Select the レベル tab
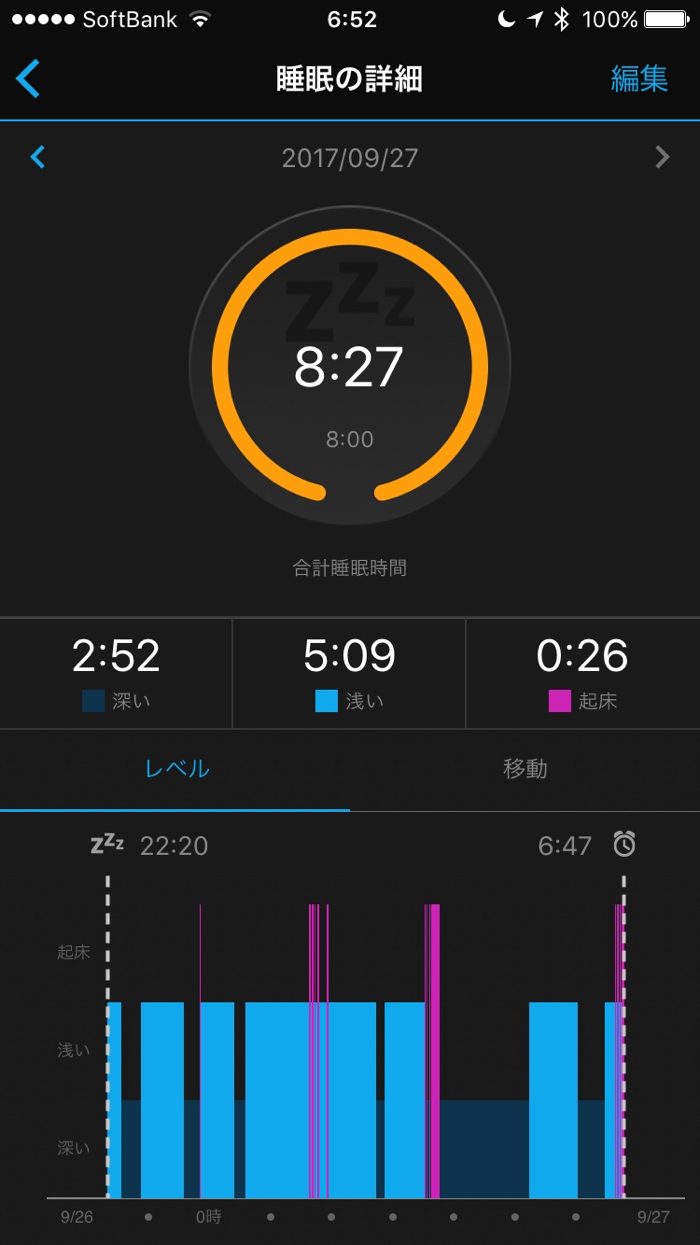 176,769
